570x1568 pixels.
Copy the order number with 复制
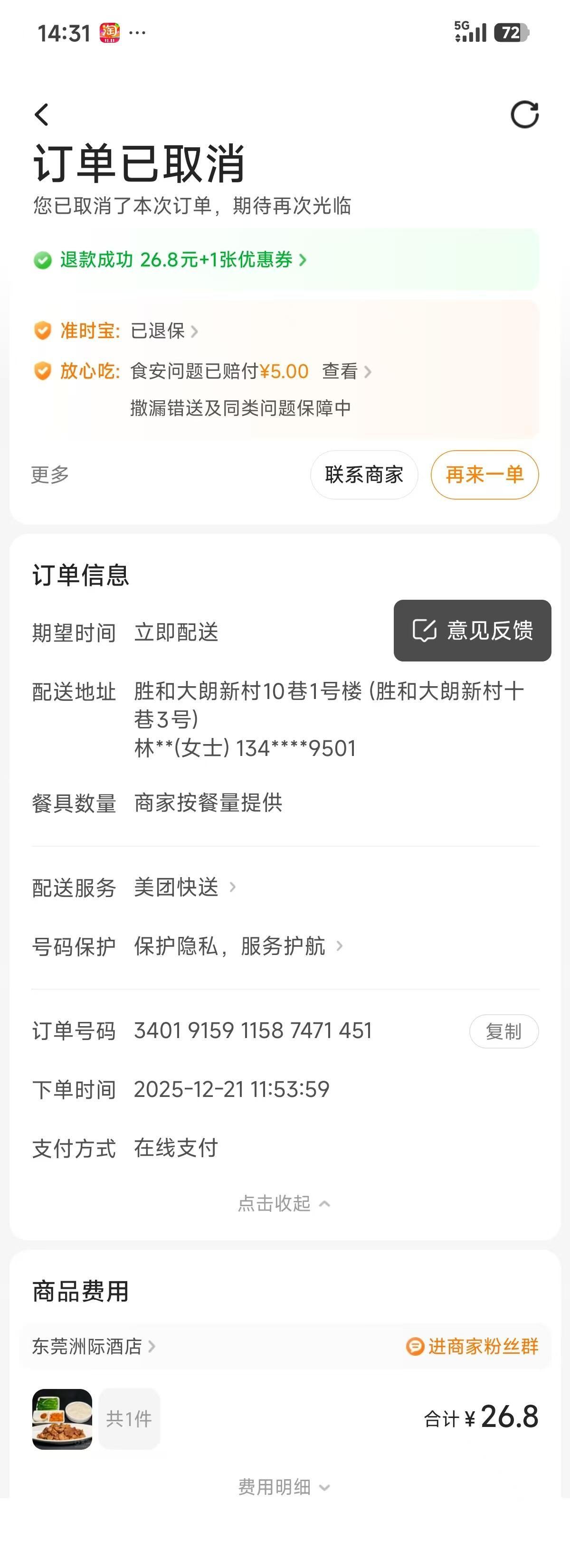pos(503,1031)
